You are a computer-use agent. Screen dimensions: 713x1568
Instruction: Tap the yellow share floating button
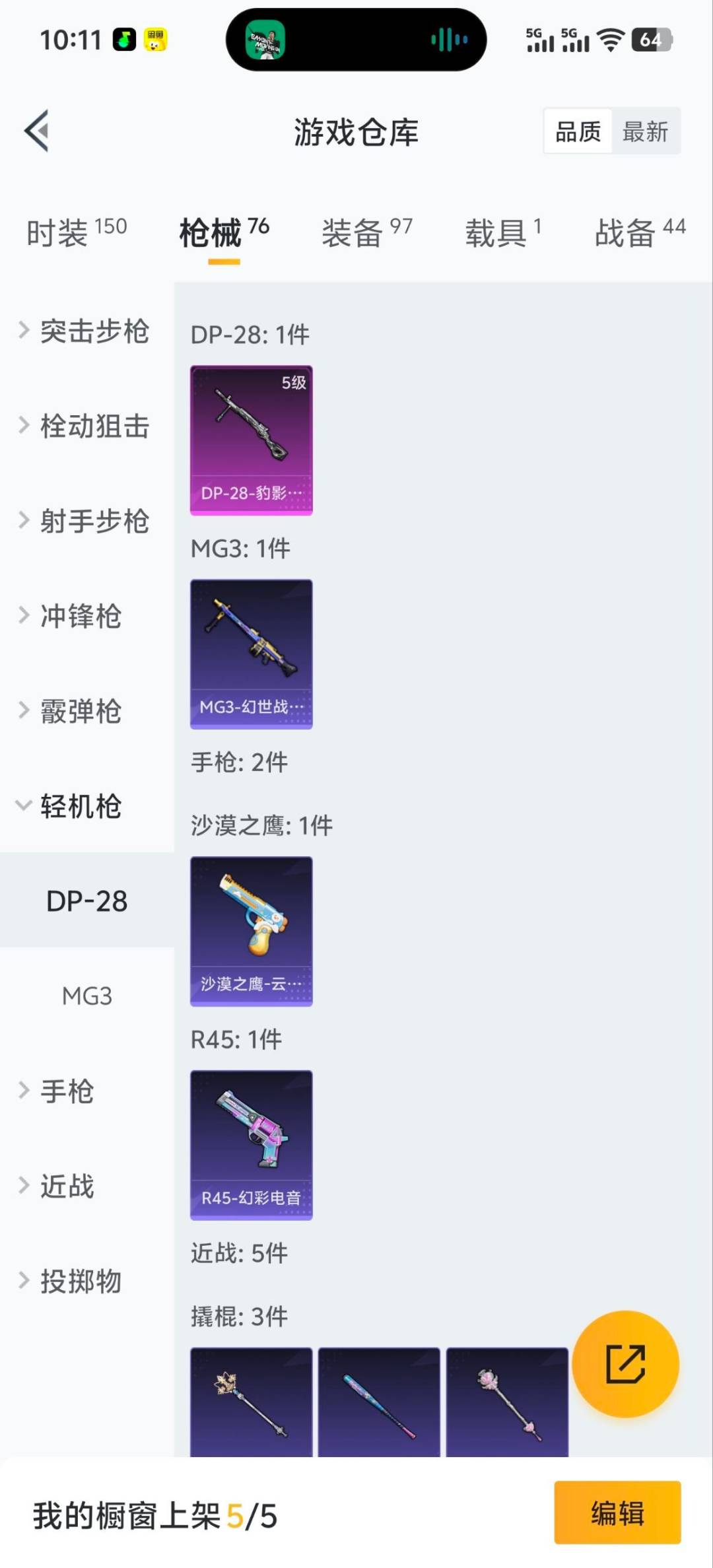625,1363
